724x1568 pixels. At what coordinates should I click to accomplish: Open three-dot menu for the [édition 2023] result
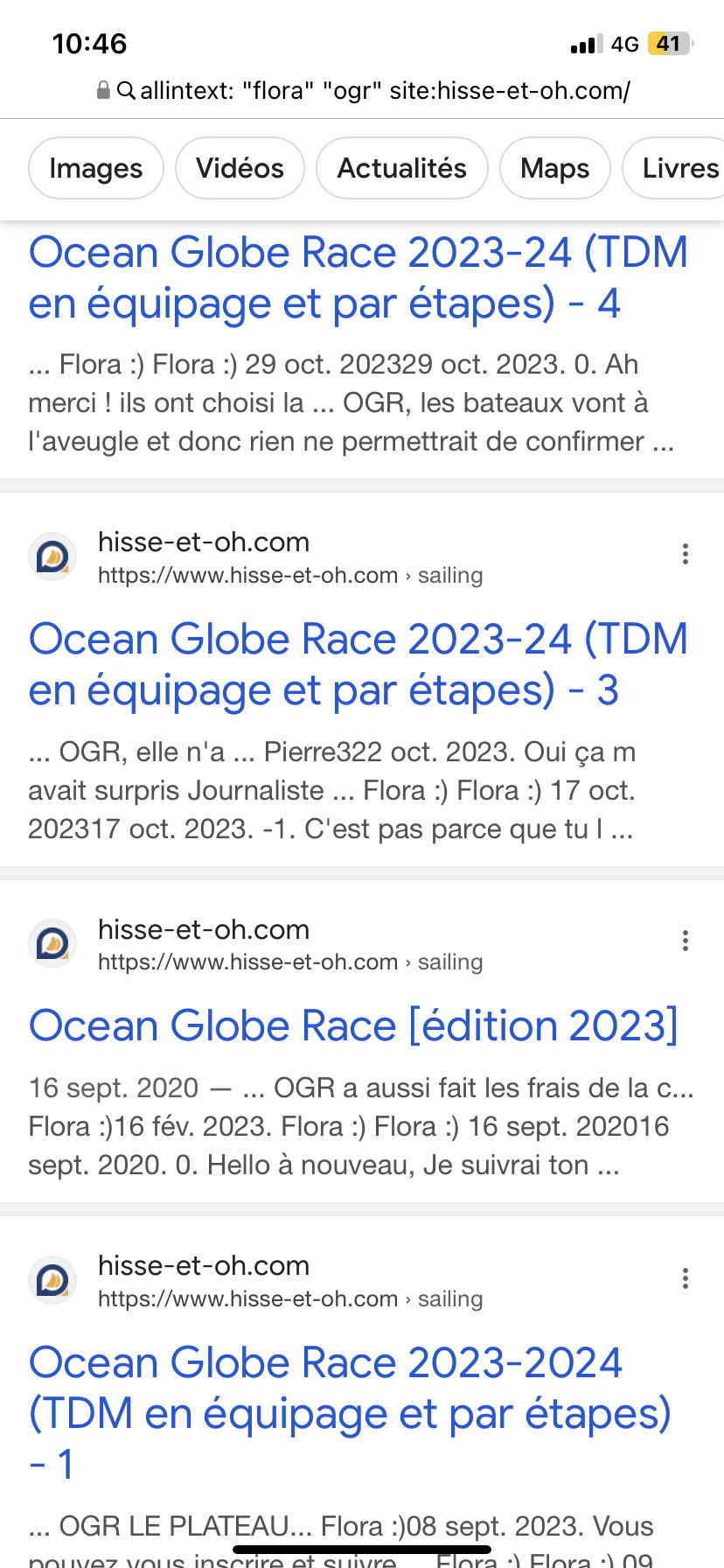coord(686,941)
